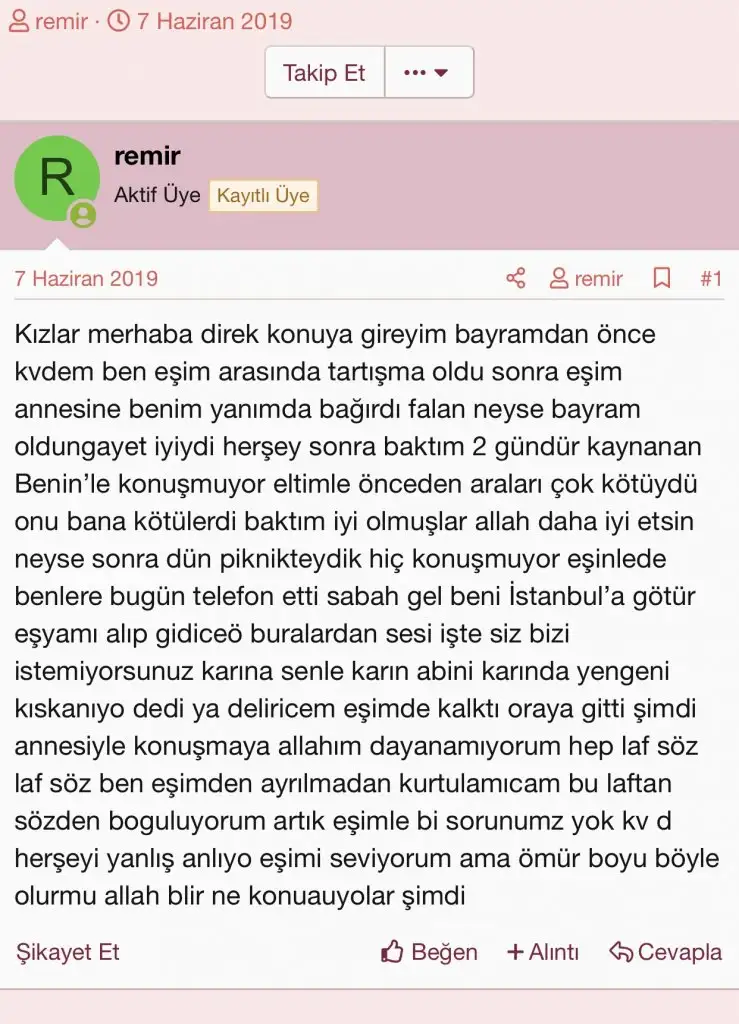Open the #1 post permalink
This screenshot has width=739, height=1024.
point(710,278)
